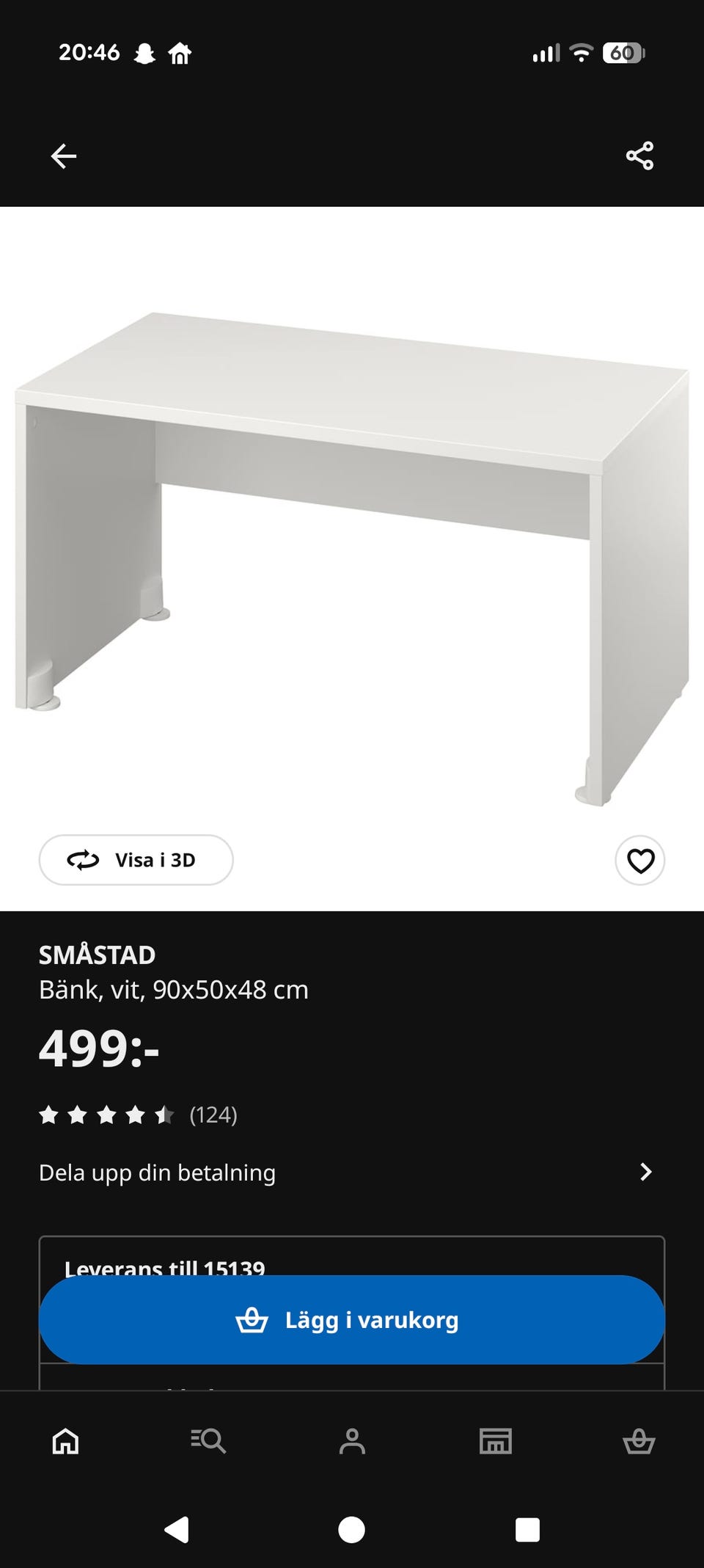Share the SMÅSTAD product
The width and height of the screenshot is (704, 1568).
639,156
